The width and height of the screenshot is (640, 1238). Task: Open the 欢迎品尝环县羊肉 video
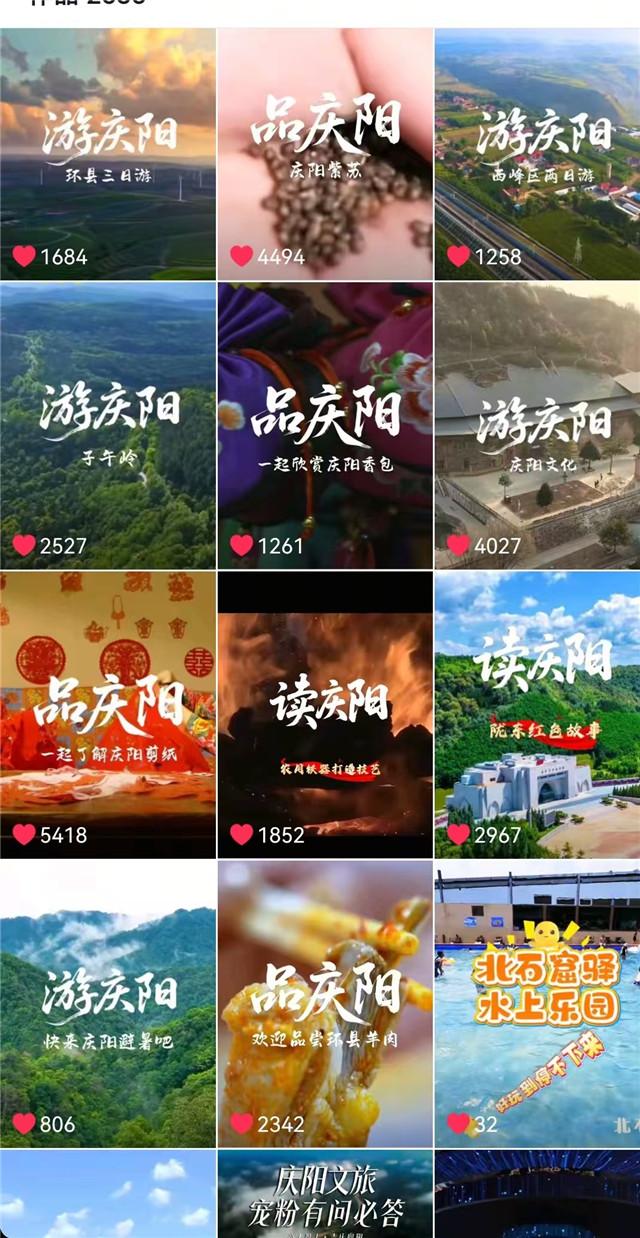tap(325, 1003)
